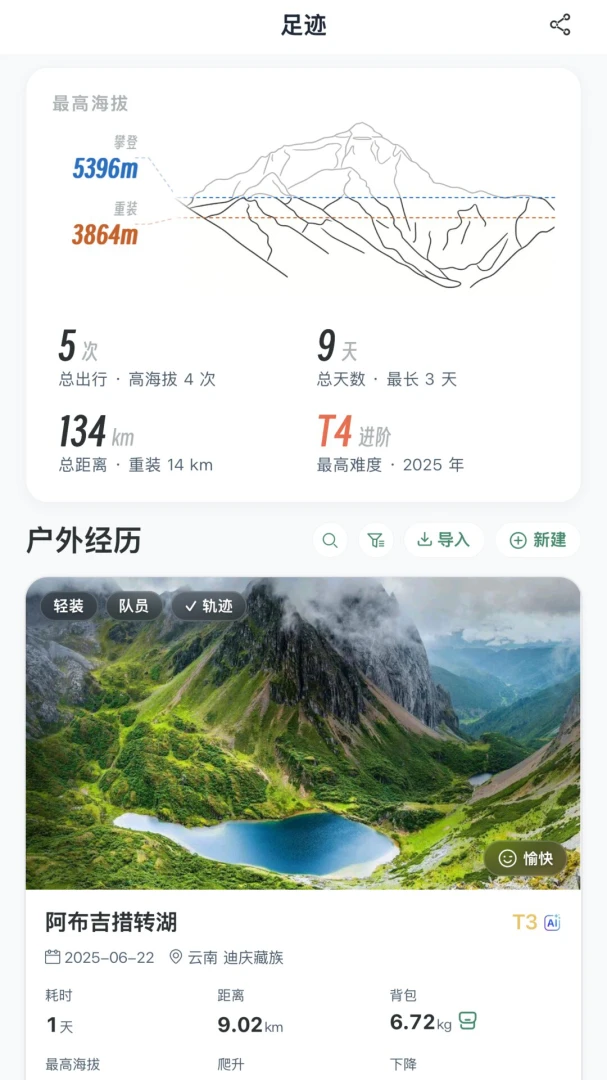Open the 最高海拔 summary card
The height and width of the screenshot is (1080, 607).
pos(303,284)
